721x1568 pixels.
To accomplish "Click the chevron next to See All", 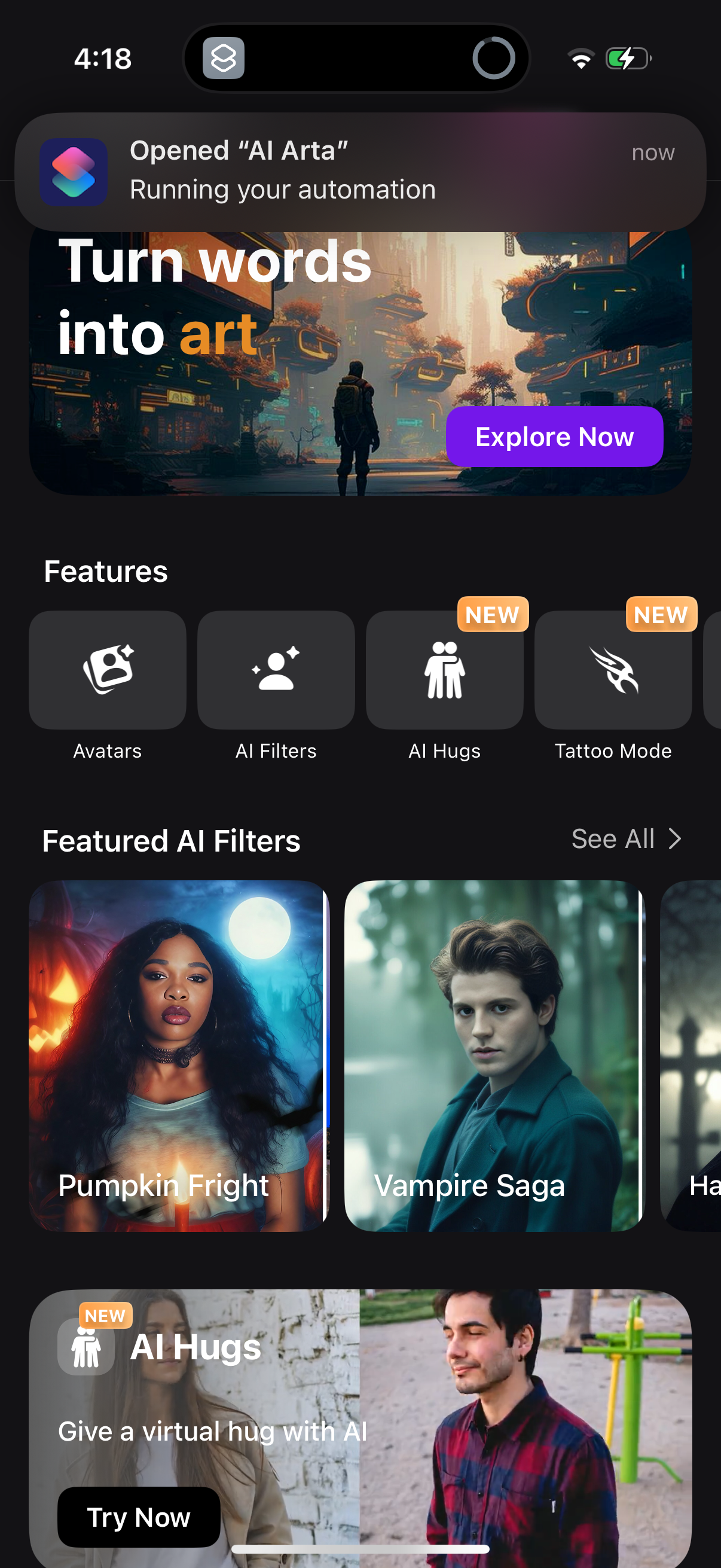I will click(x=675, y=839).
